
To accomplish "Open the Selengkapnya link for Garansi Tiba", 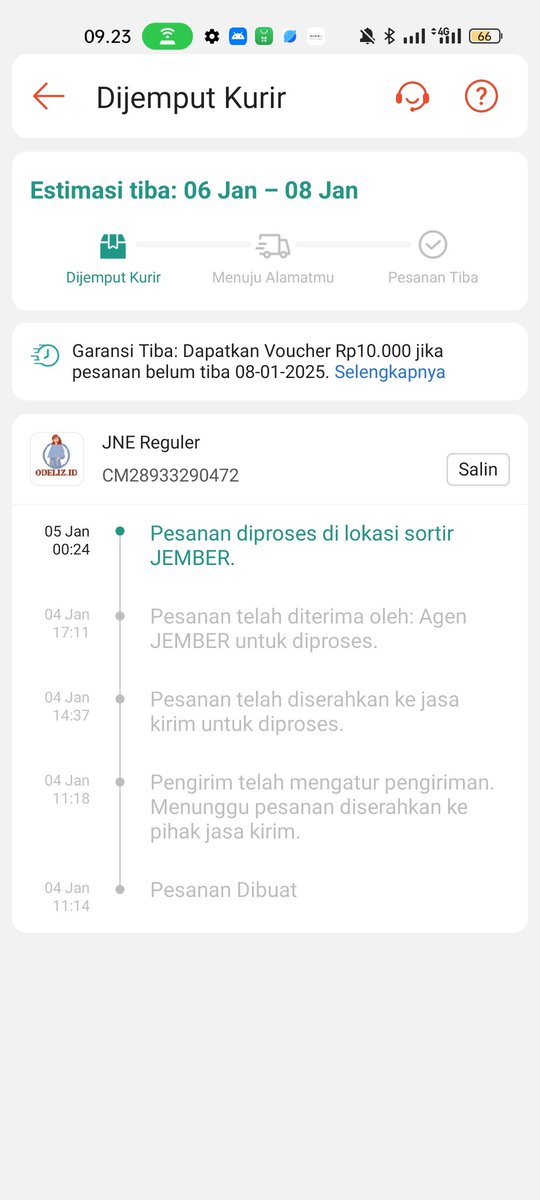I will tap(390, 372).
